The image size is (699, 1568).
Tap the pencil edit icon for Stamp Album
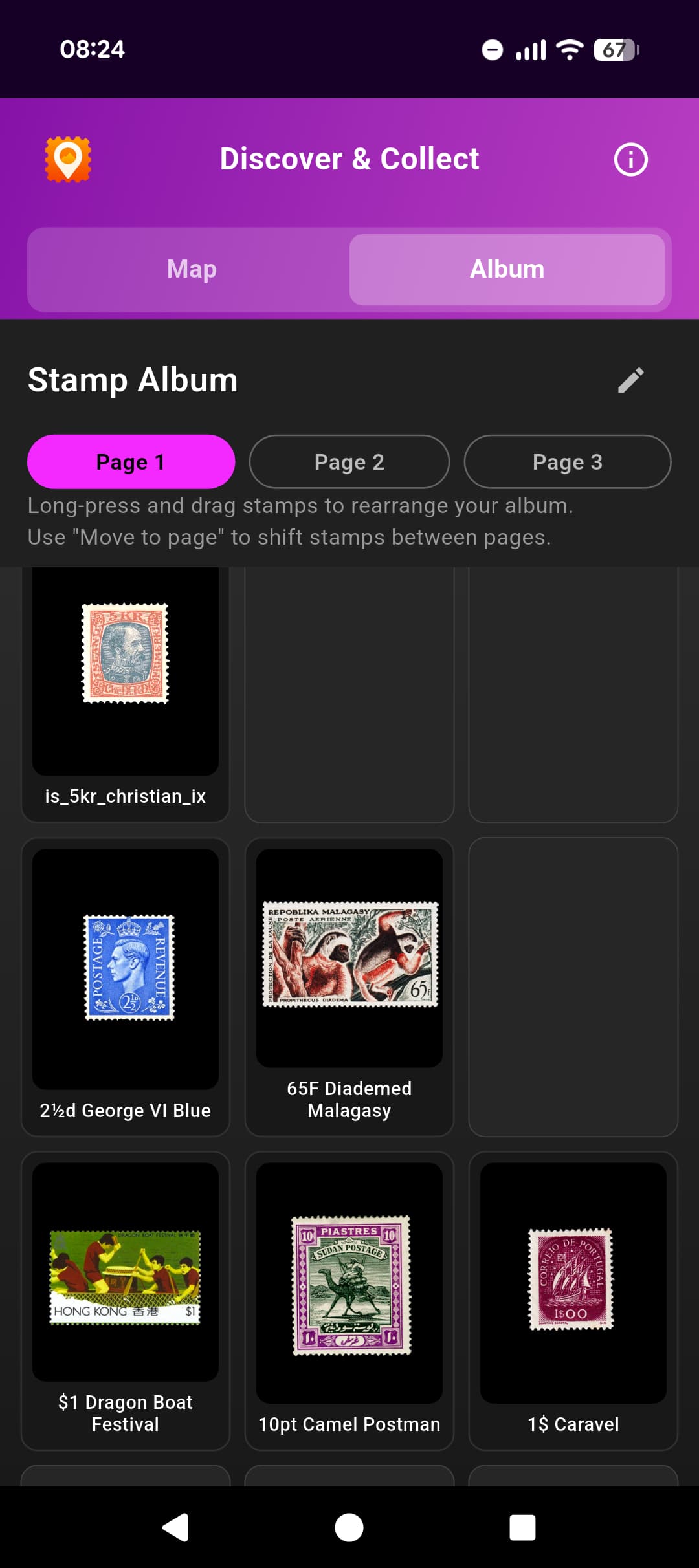(630, 380)
